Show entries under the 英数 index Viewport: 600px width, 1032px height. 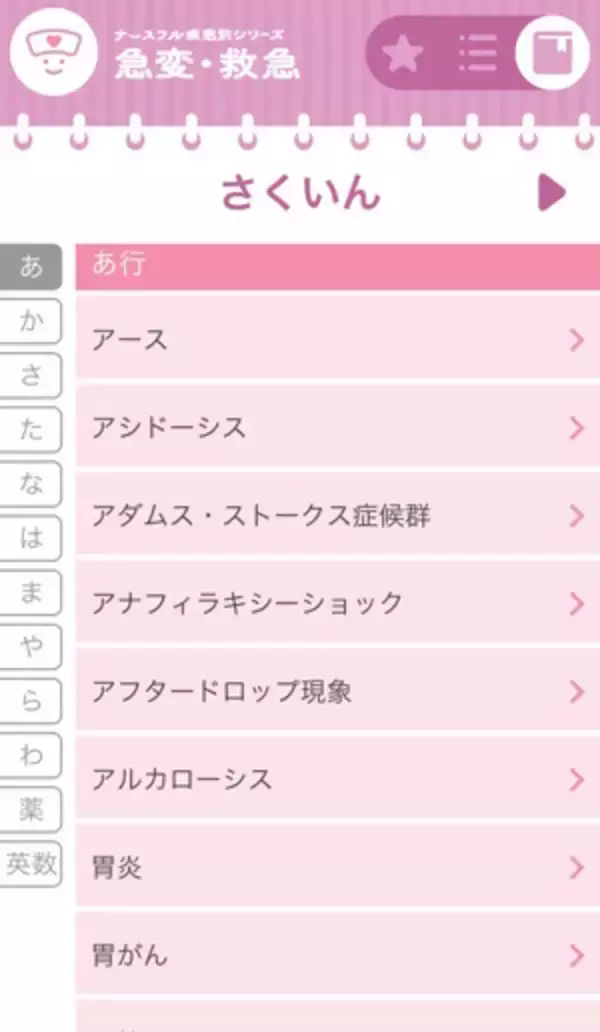(31, 864)
